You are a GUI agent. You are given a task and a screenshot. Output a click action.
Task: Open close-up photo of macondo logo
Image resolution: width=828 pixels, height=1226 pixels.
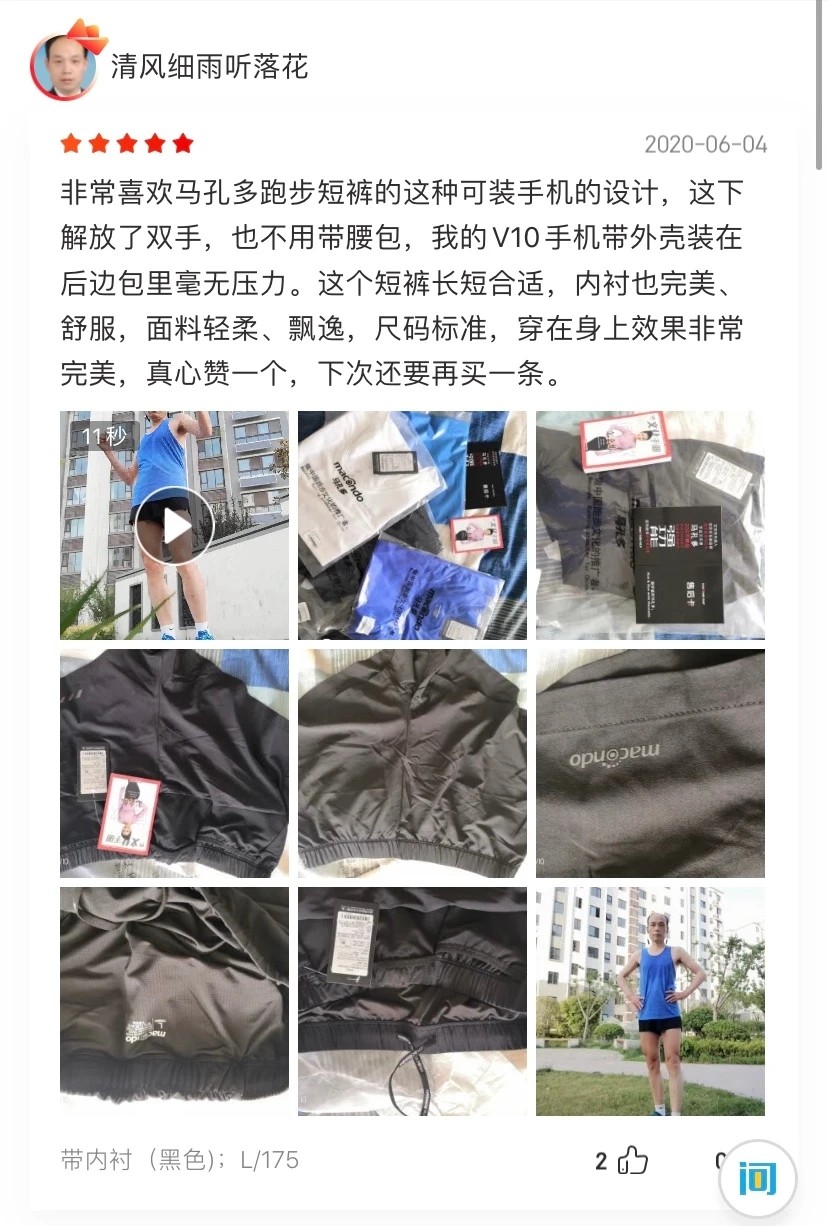click(x=650, y=763)
